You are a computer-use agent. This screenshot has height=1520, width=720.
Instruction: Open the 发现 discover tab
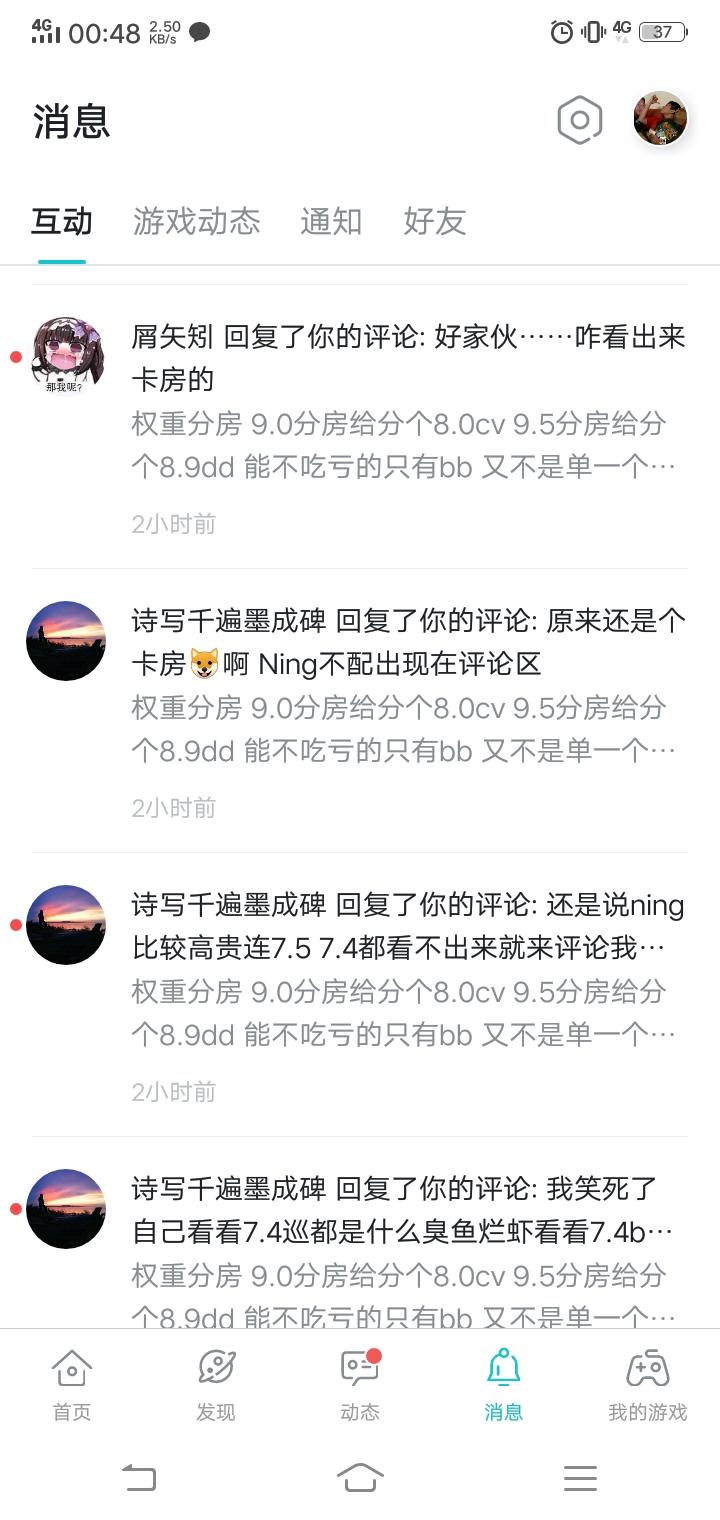tap(216, 1384)
